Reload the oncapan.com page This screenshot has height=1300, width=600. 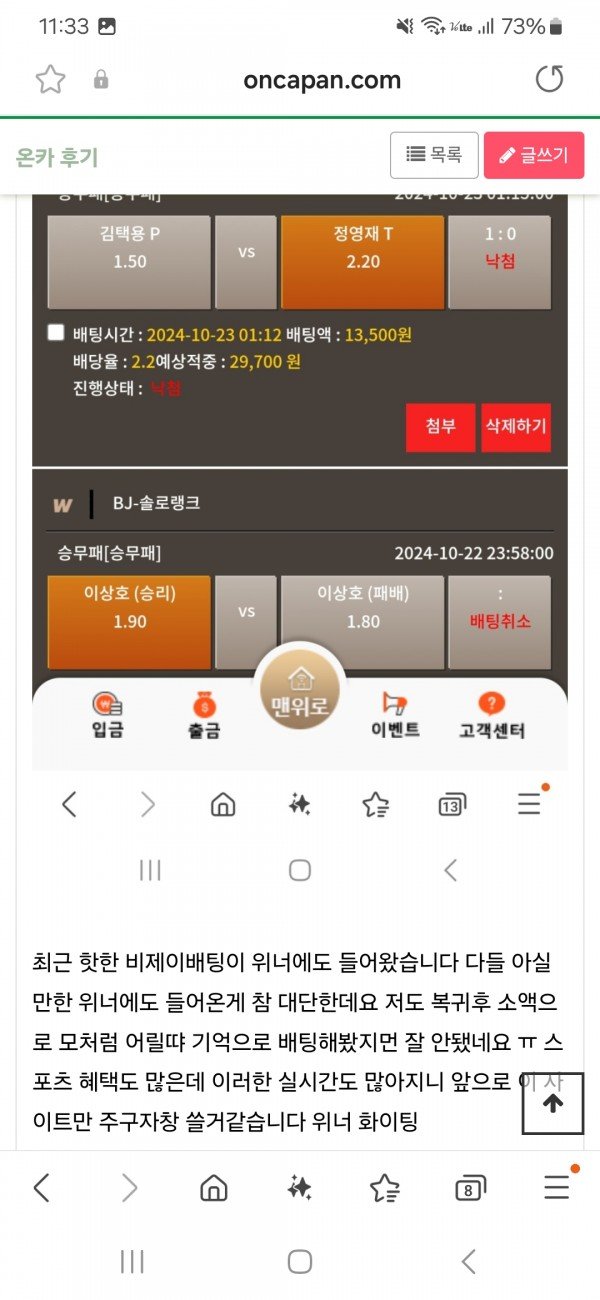pos(549,80)
